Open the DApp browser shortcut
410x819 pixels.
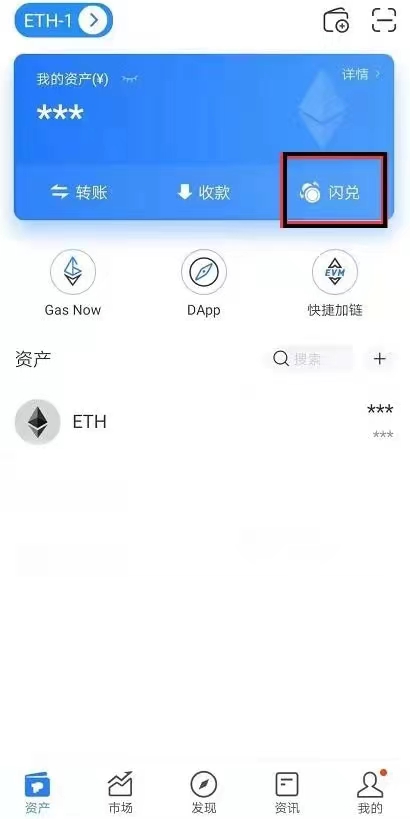tap(204, 284)
